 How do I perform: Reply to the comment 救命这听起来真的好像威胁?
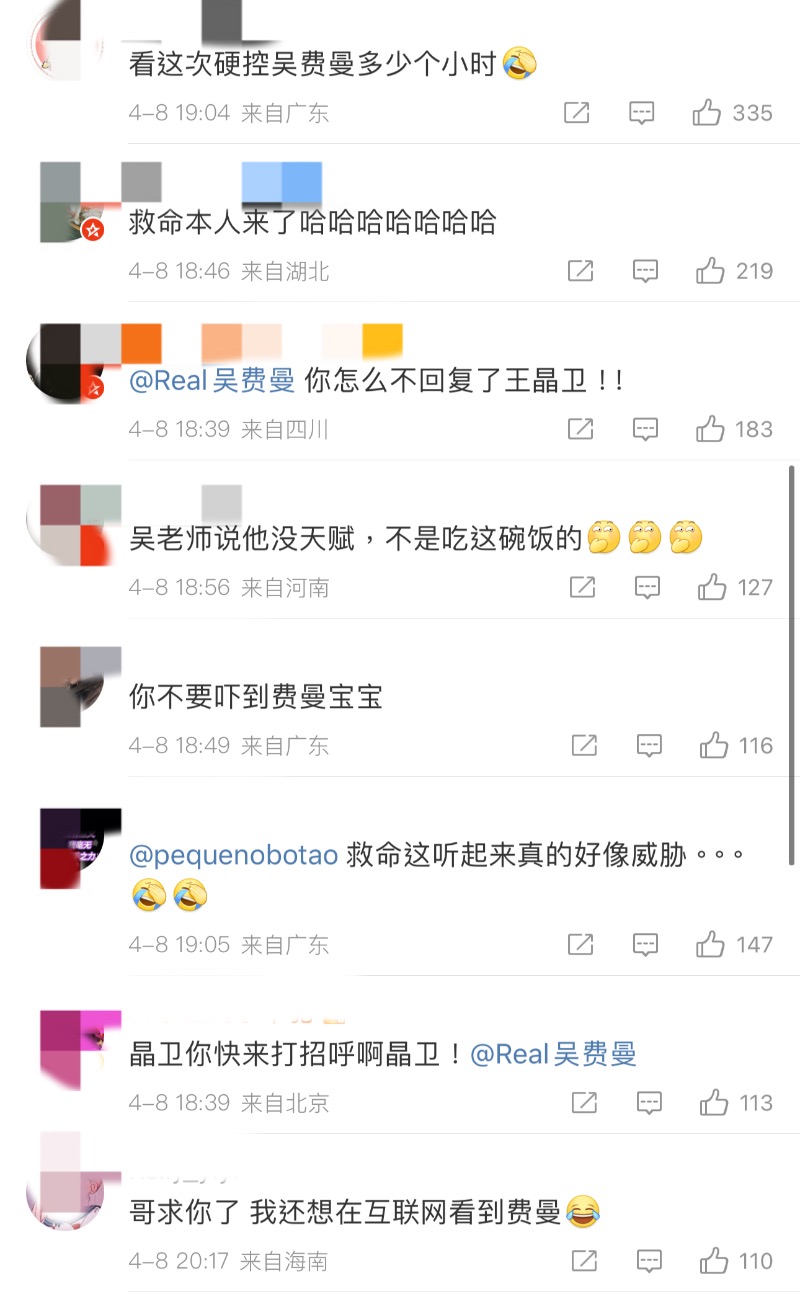[x=646, y=944]
